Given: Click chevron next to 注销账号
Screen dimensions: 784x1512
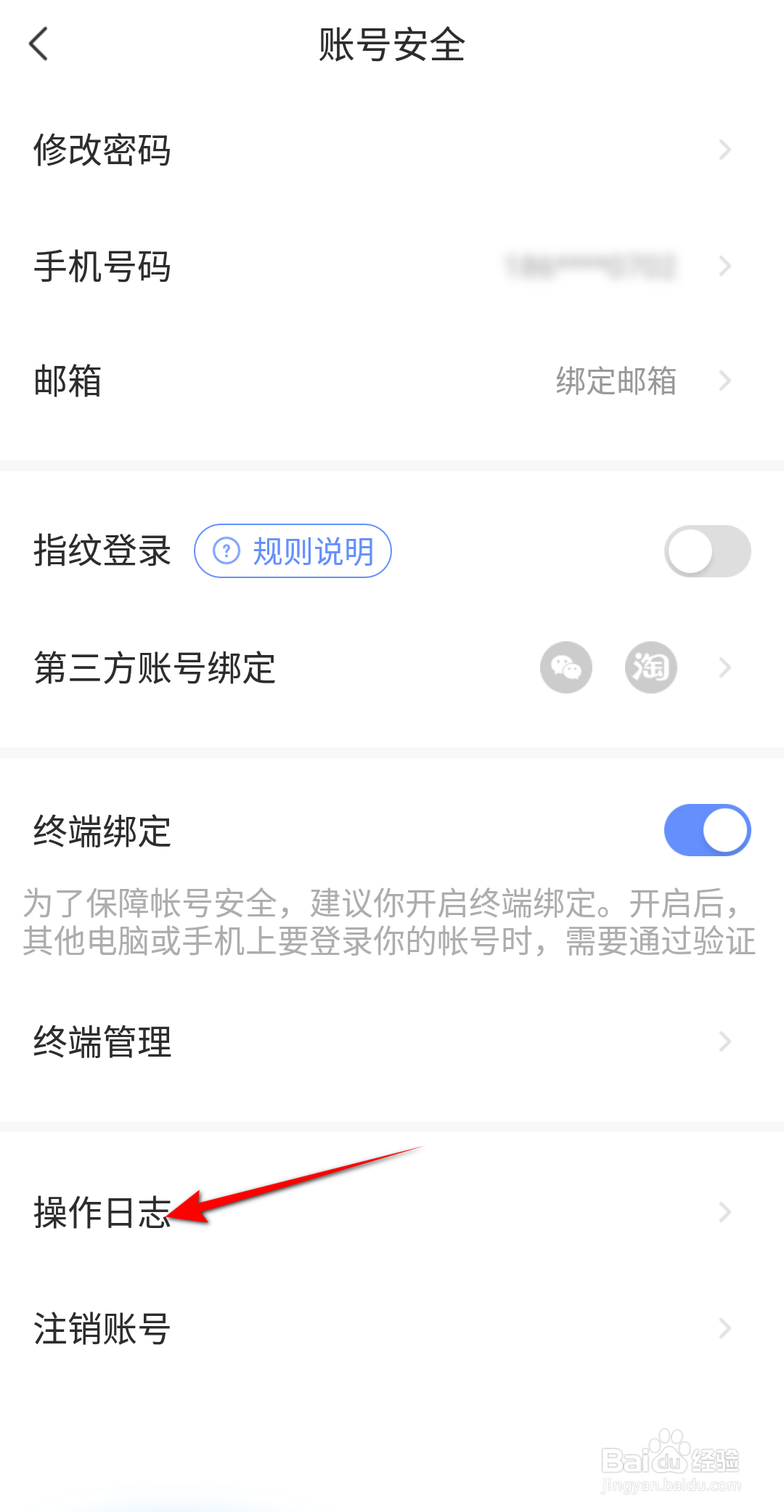Looking at the screenshot, I should pos(725,1329).
